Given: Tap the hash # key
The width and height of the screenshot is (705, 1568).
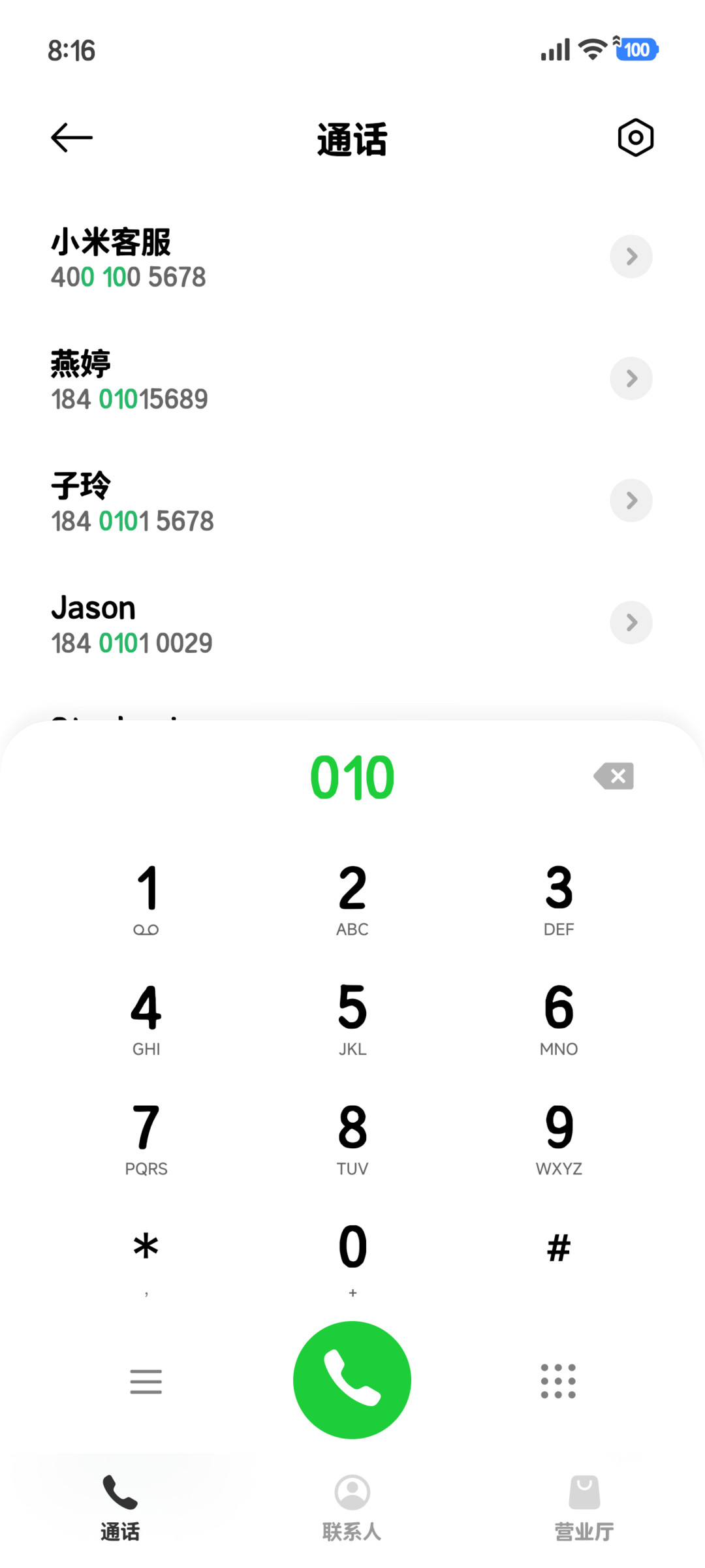Looking at the screenshot, I should click(559, 1249).
